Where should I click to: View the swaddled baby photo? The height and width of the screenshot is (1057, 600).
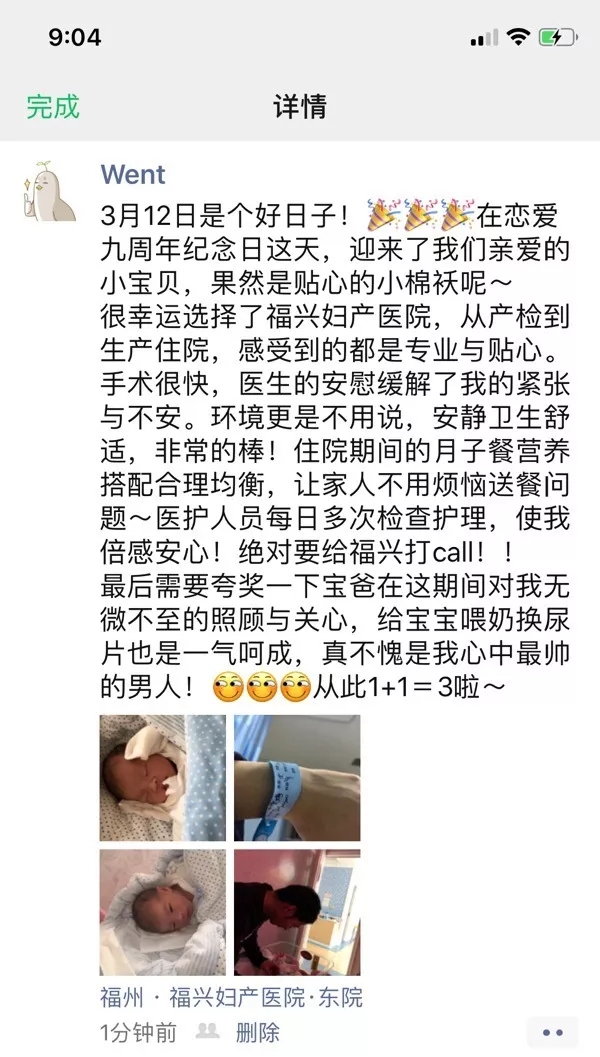[x=163, y=912]
